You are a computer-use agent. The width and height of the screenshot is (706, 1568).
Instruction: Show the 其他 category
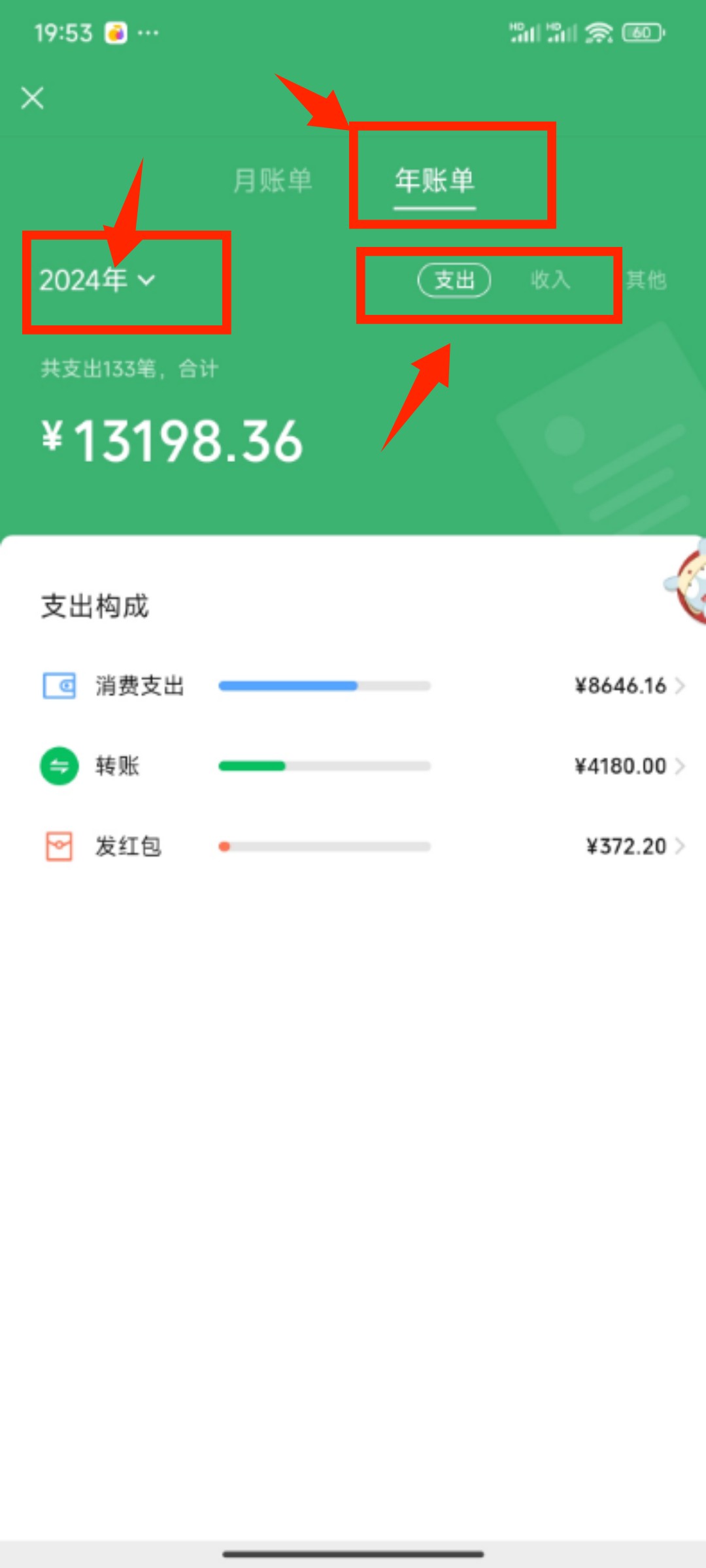pyautogui.click(x=646, y=280)
